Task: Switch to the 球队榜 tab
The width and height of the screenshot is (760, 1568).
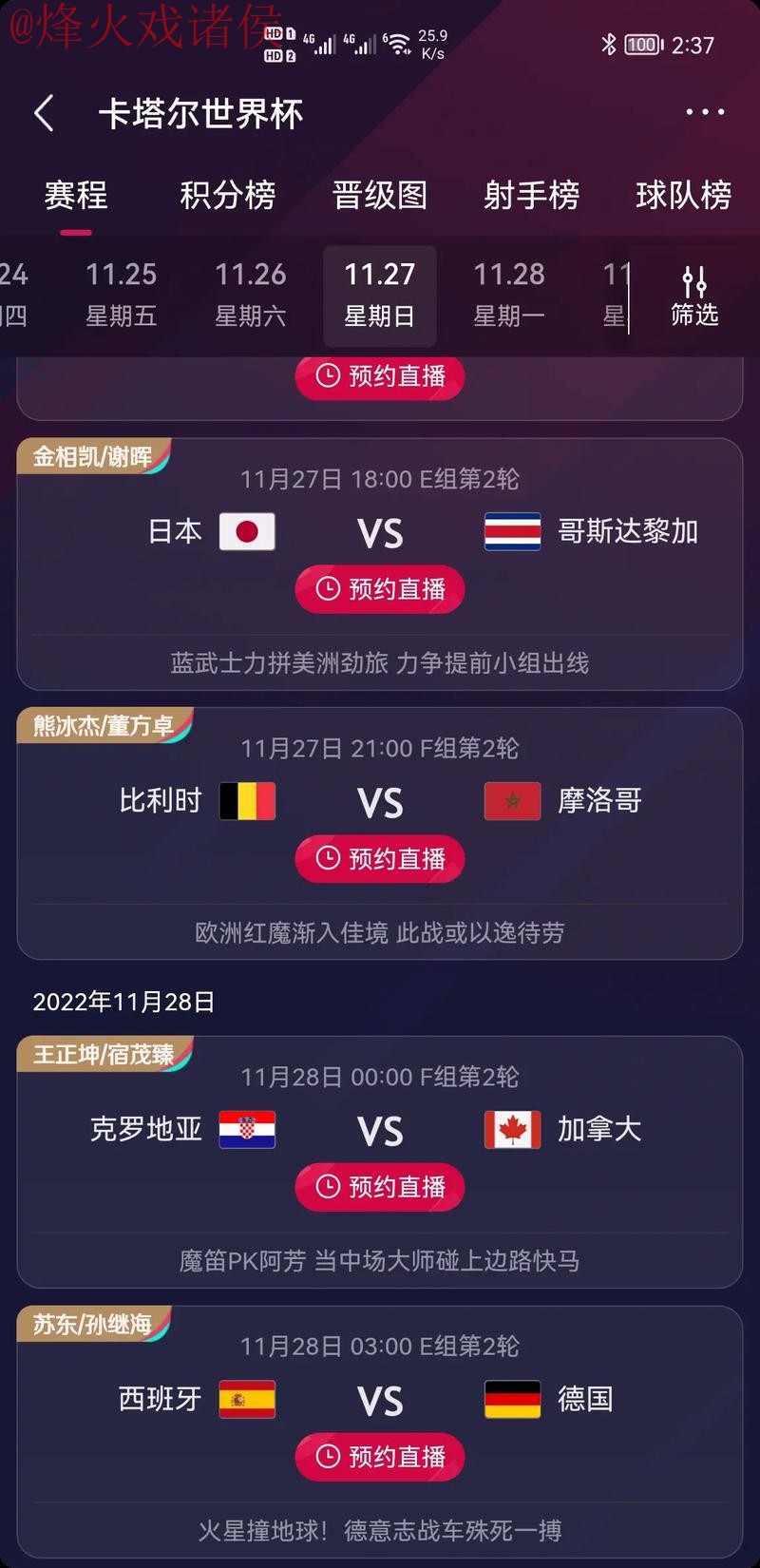Action: [x=683, y=196]
